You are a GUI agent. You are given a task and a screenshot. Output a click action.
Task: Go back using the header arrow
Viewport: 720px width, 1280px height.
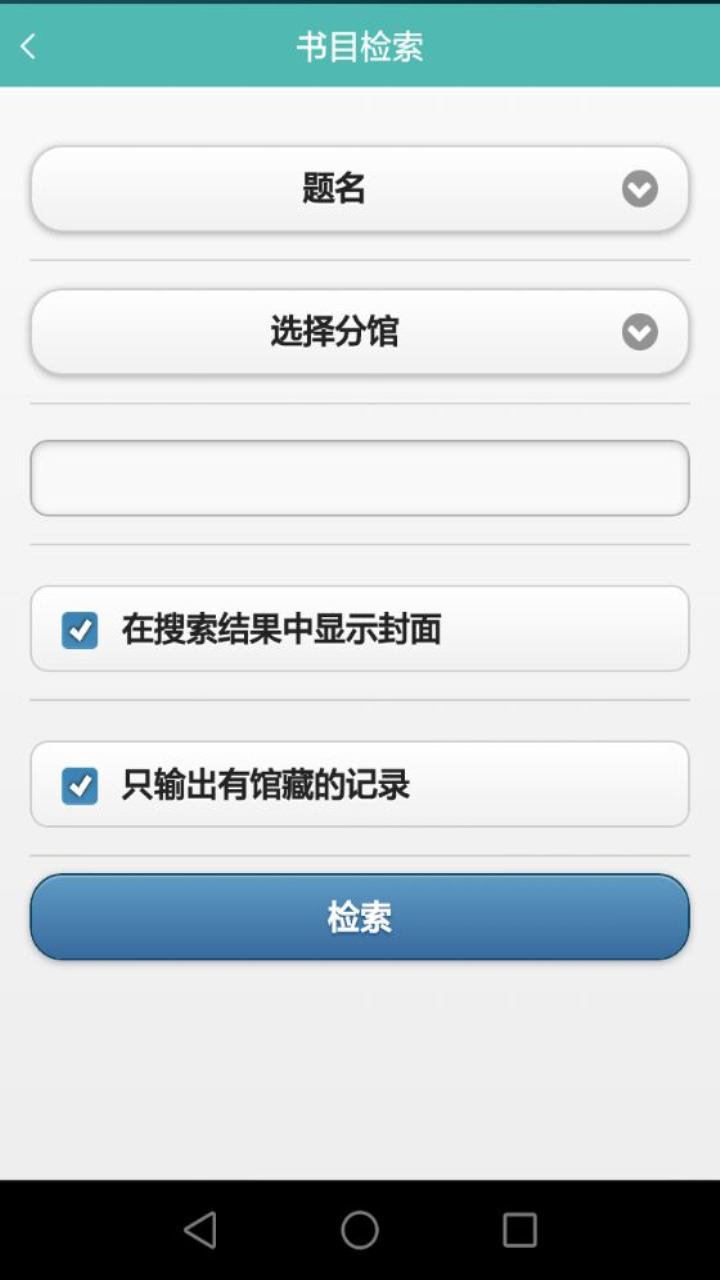(28, 46)
